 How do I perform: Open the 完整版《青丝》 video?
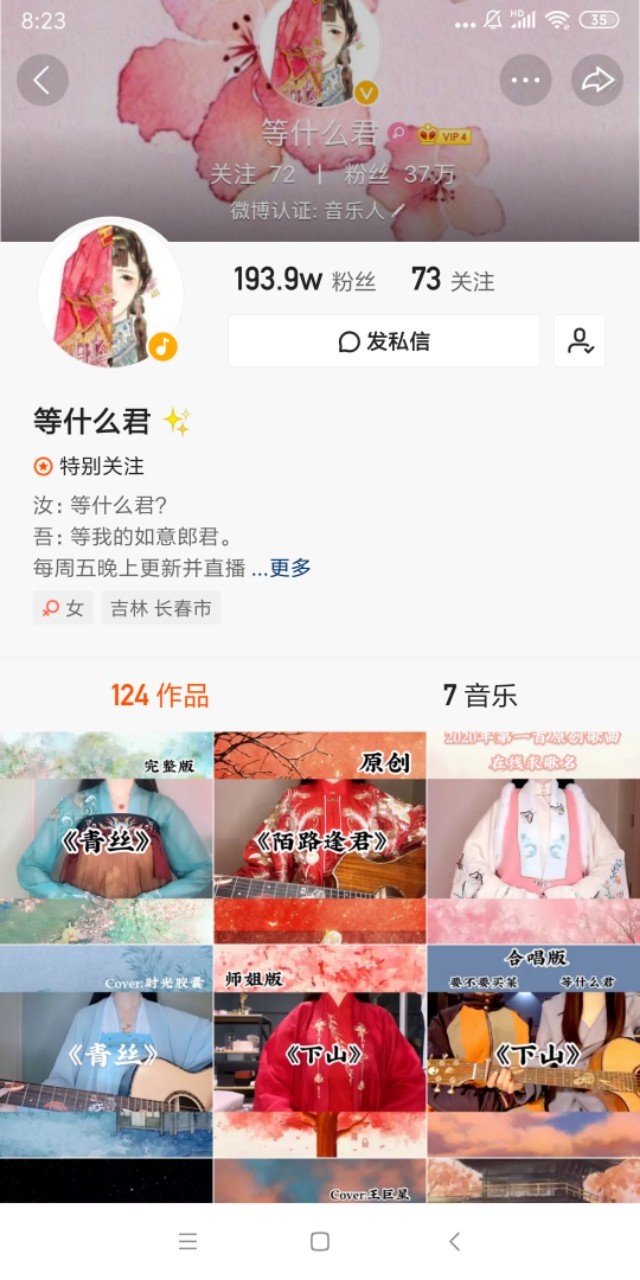click(x=106, y=838)
